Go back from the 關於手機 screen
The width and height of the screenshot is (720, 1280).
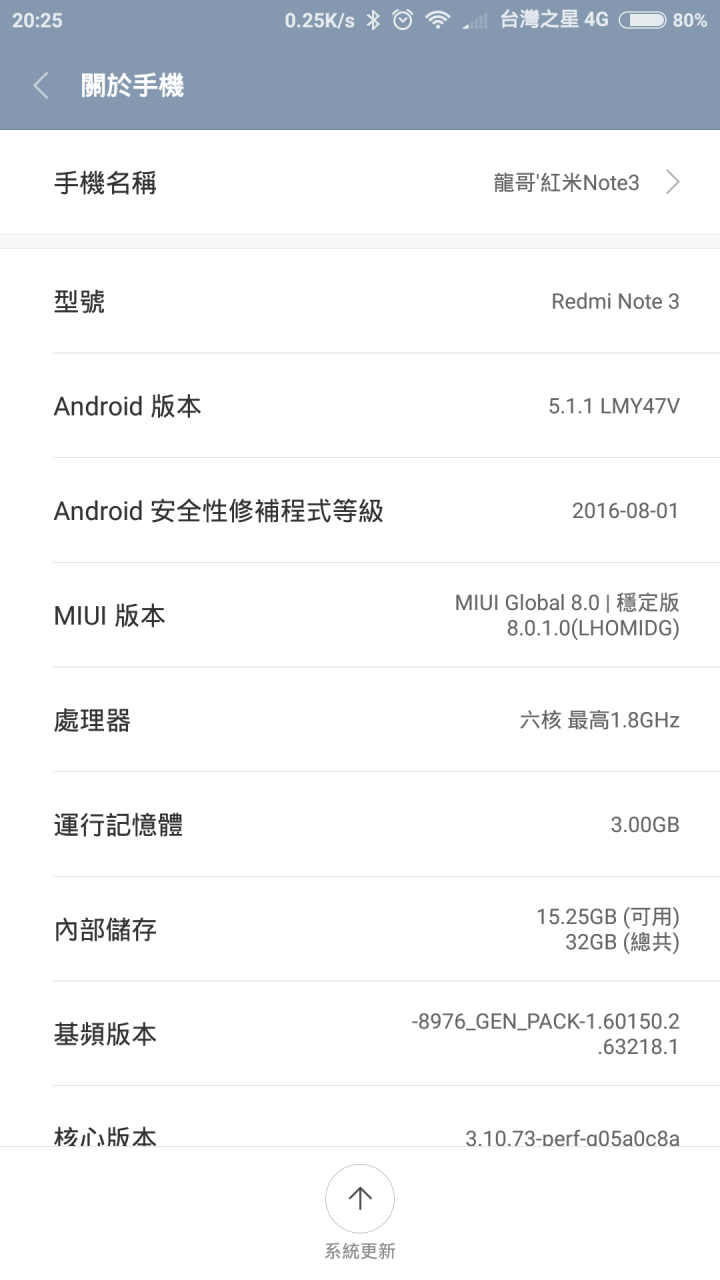pyautogui.click(x=41, y=86)
